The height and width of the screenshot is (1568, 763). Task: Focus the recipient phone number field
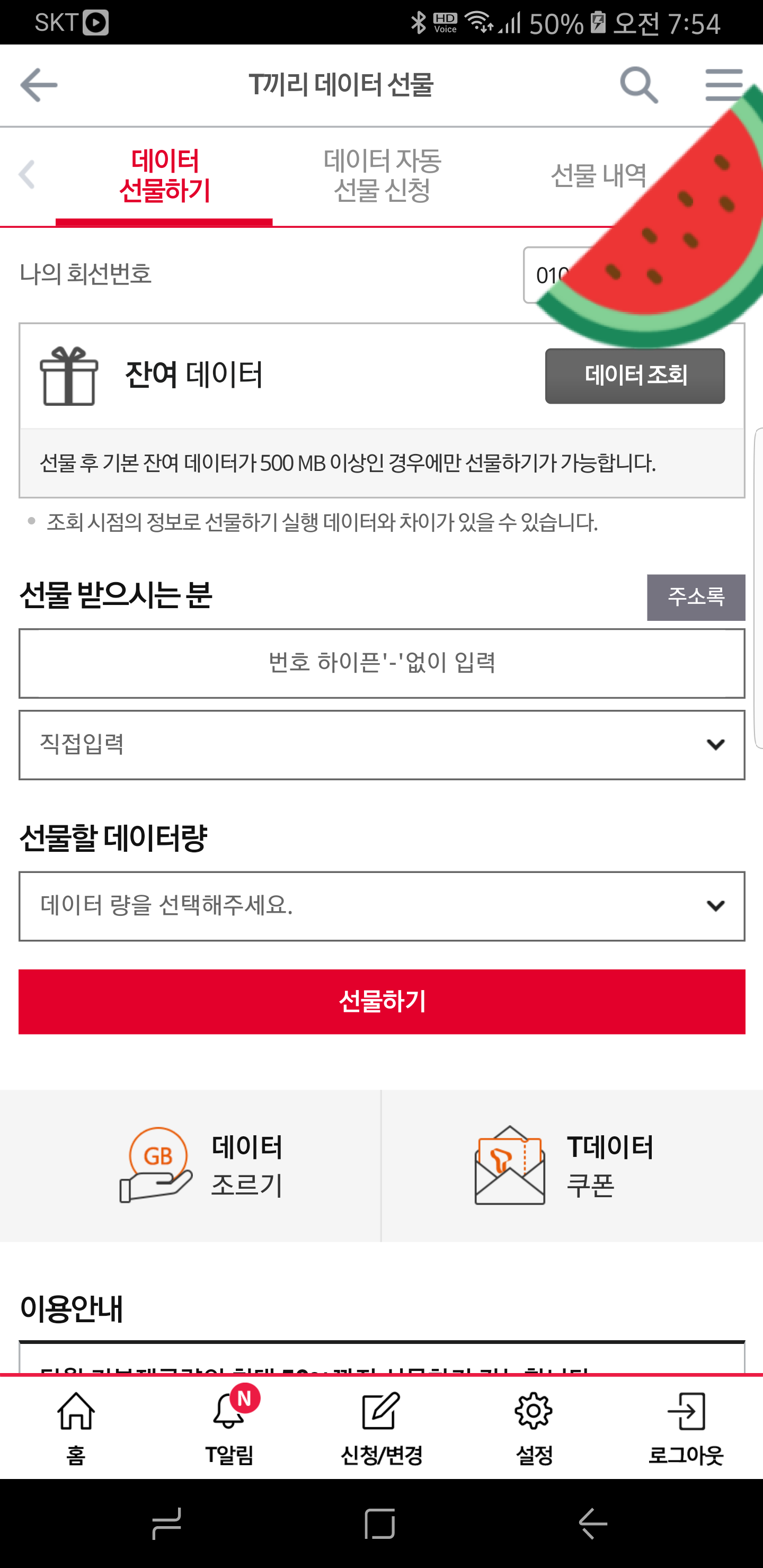point(381,663)
